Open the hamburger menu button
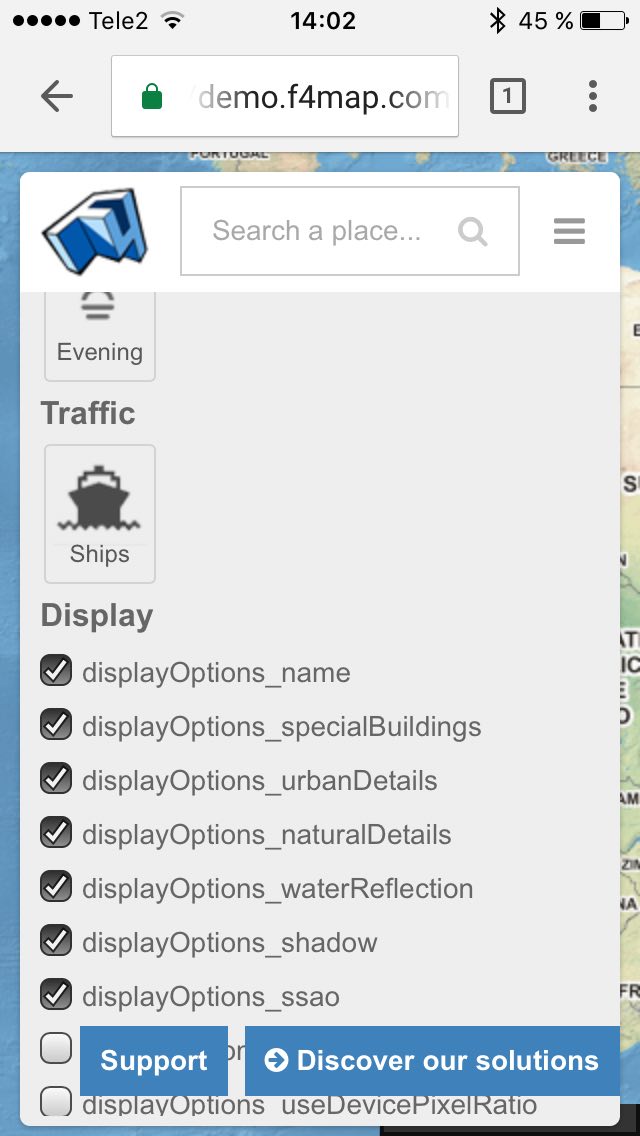The width and height of the screenshot is (640, 1136). point(569,231)
